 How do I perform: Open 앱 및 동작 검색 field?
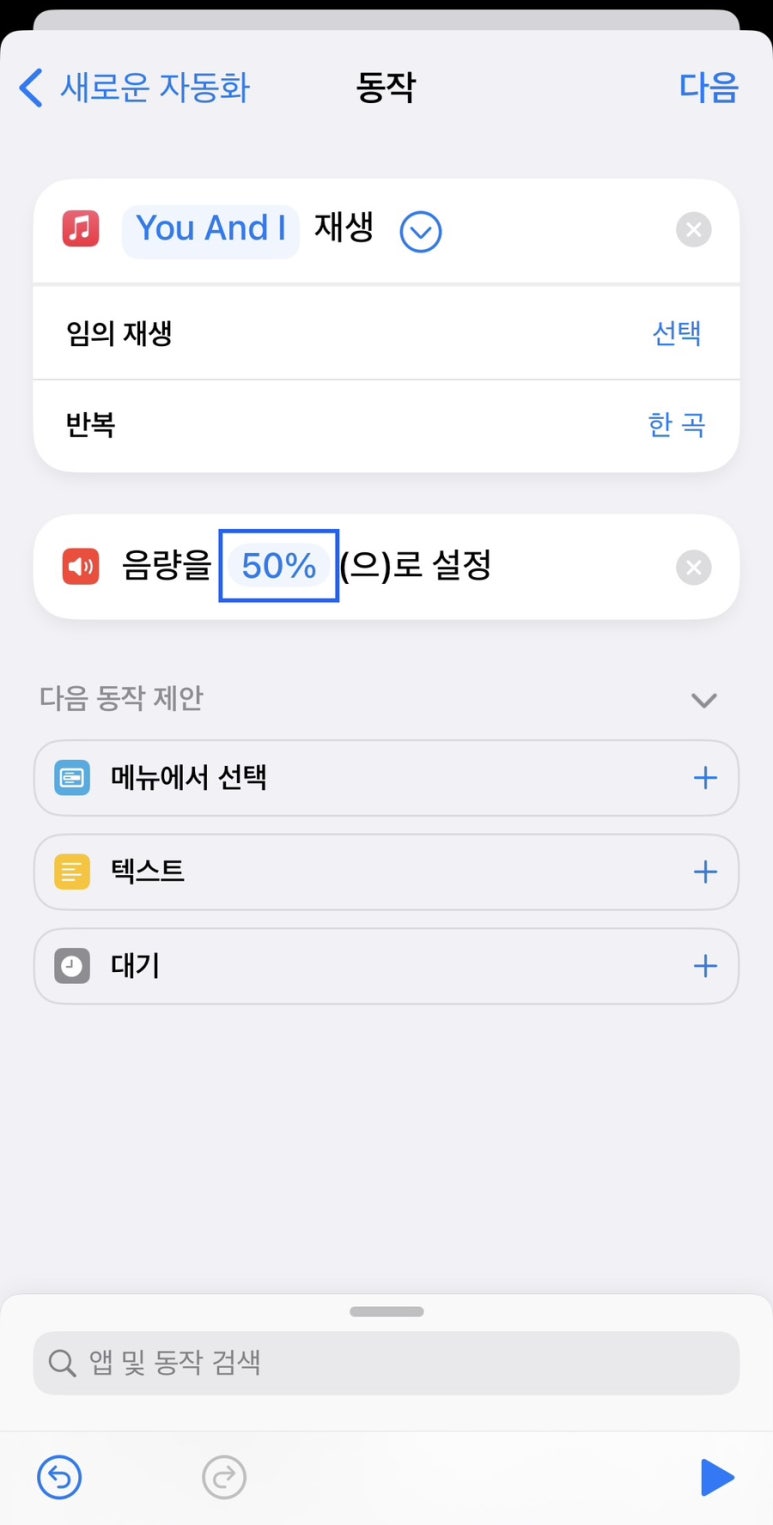[x=386, y=1363]
